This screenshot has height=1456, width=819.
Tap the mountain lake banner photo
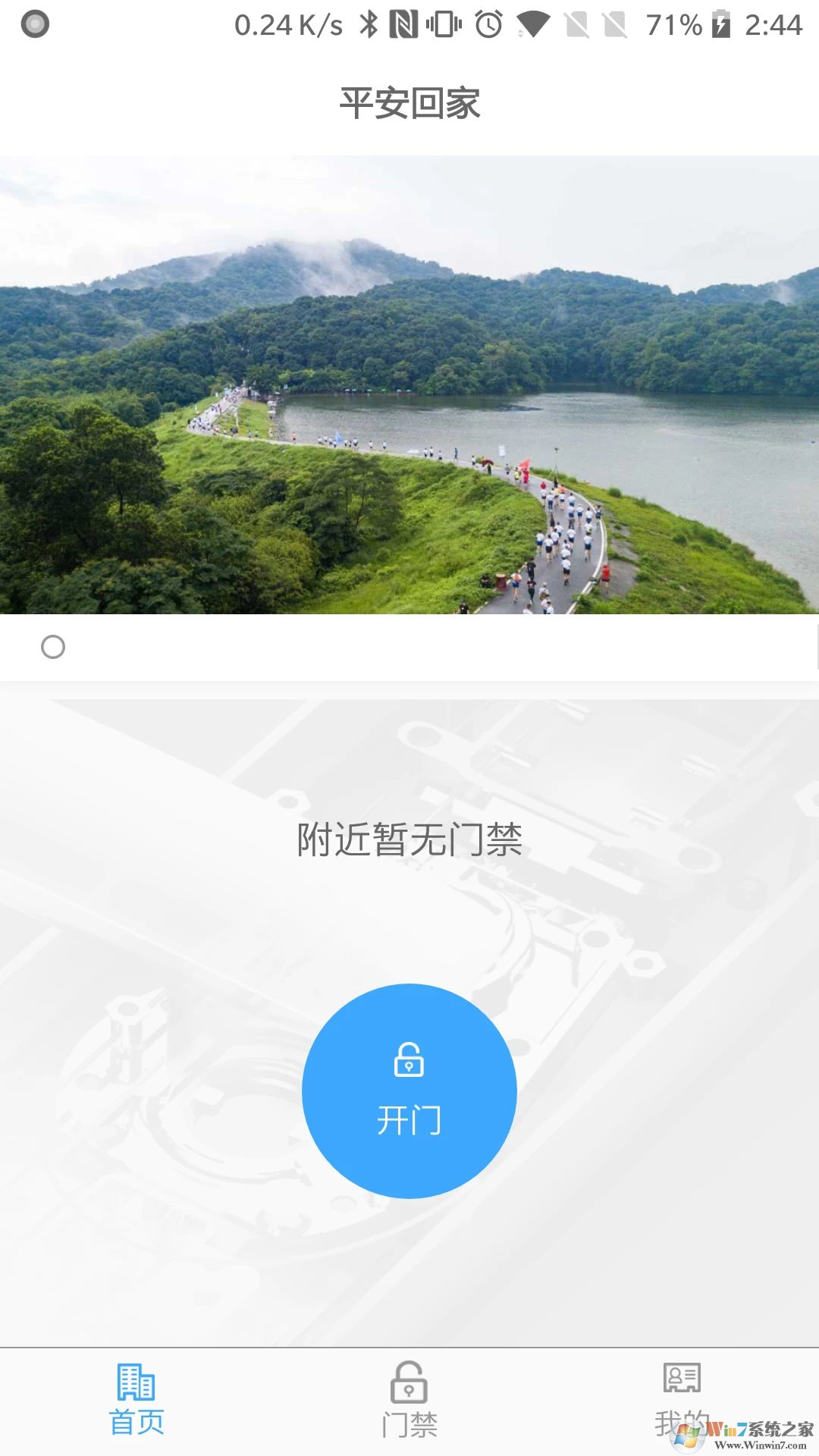(x=409, y=379)
